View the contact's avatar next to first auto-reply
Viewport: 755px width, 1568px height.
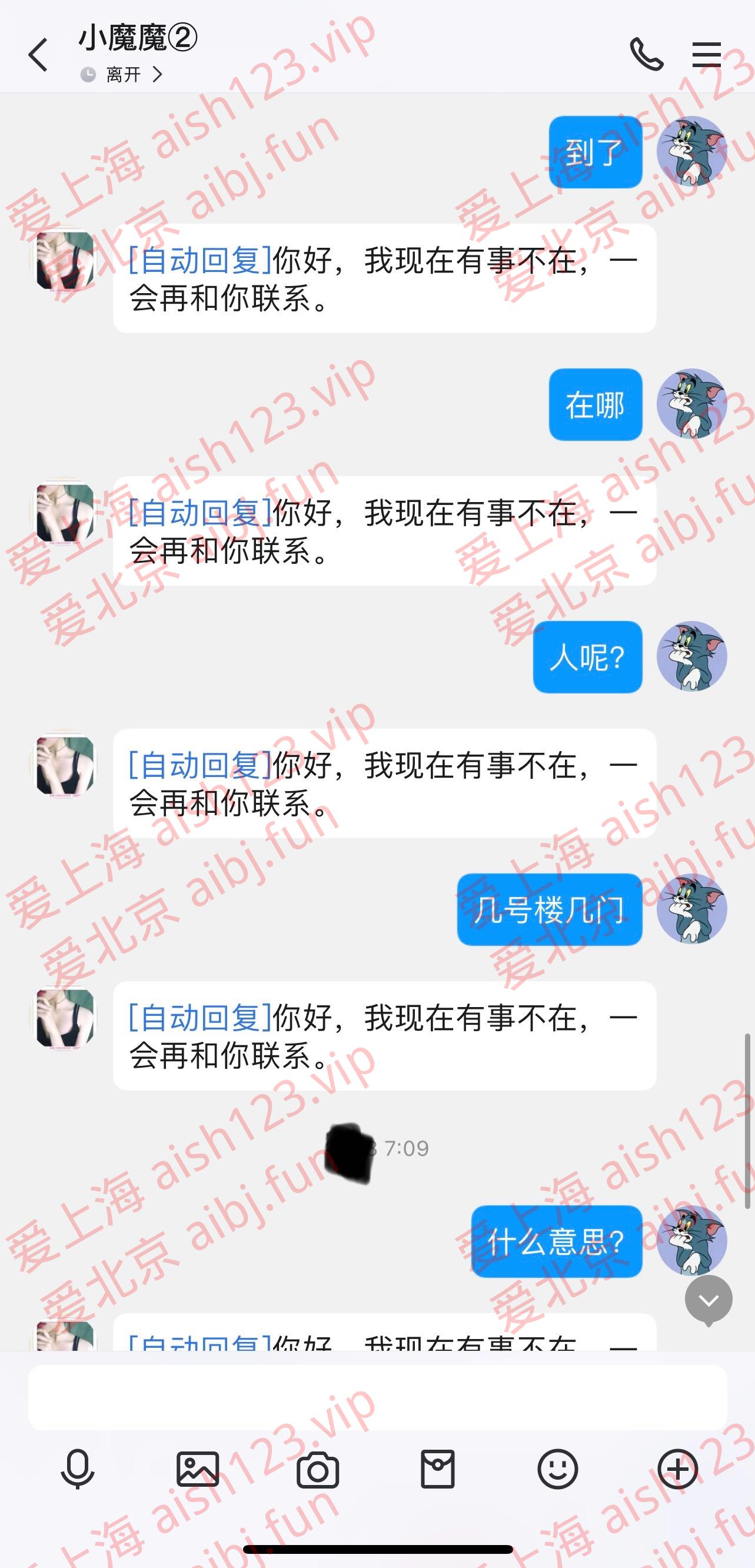(x=65, y=261)
